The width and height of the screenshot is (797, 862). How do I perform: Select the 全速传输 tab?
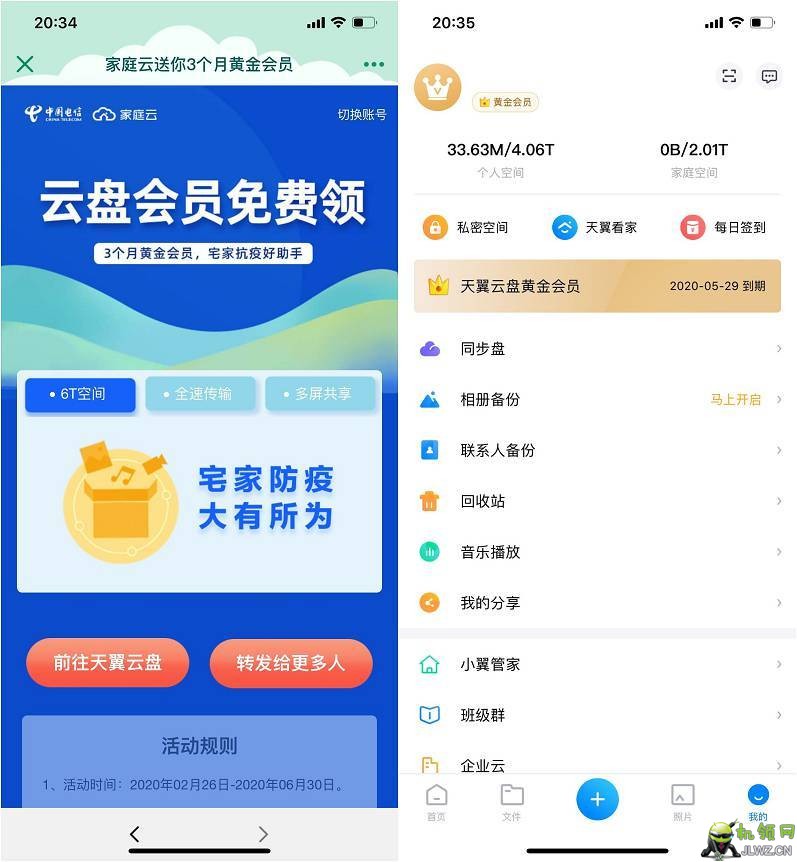tap(200, 394)
